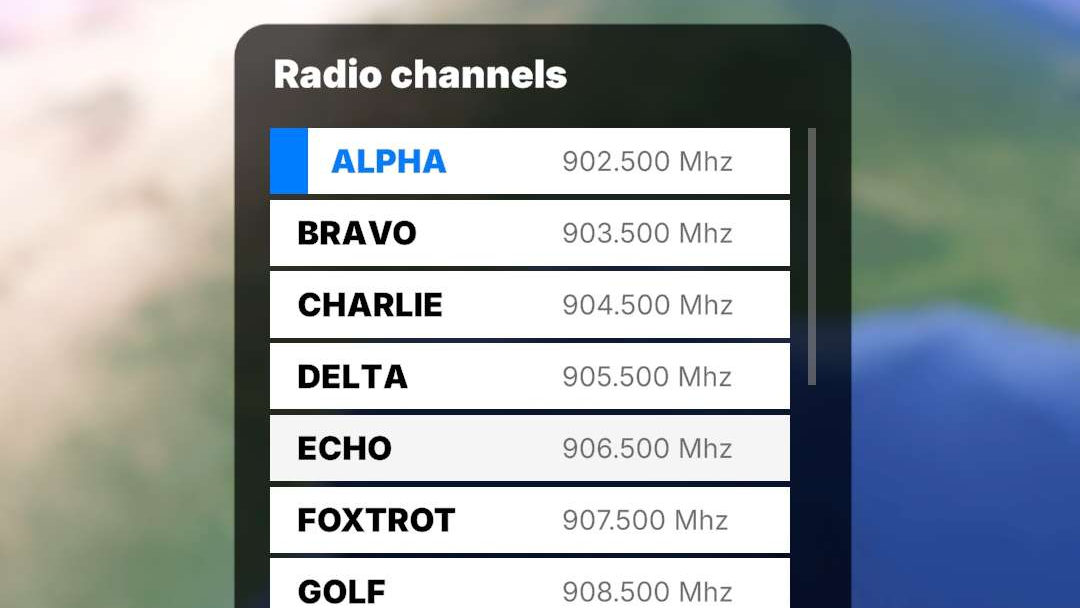Pick the ECHO channel at 906.500 Mhz
The image size is (1080, 608).
(x=530, y=448)
